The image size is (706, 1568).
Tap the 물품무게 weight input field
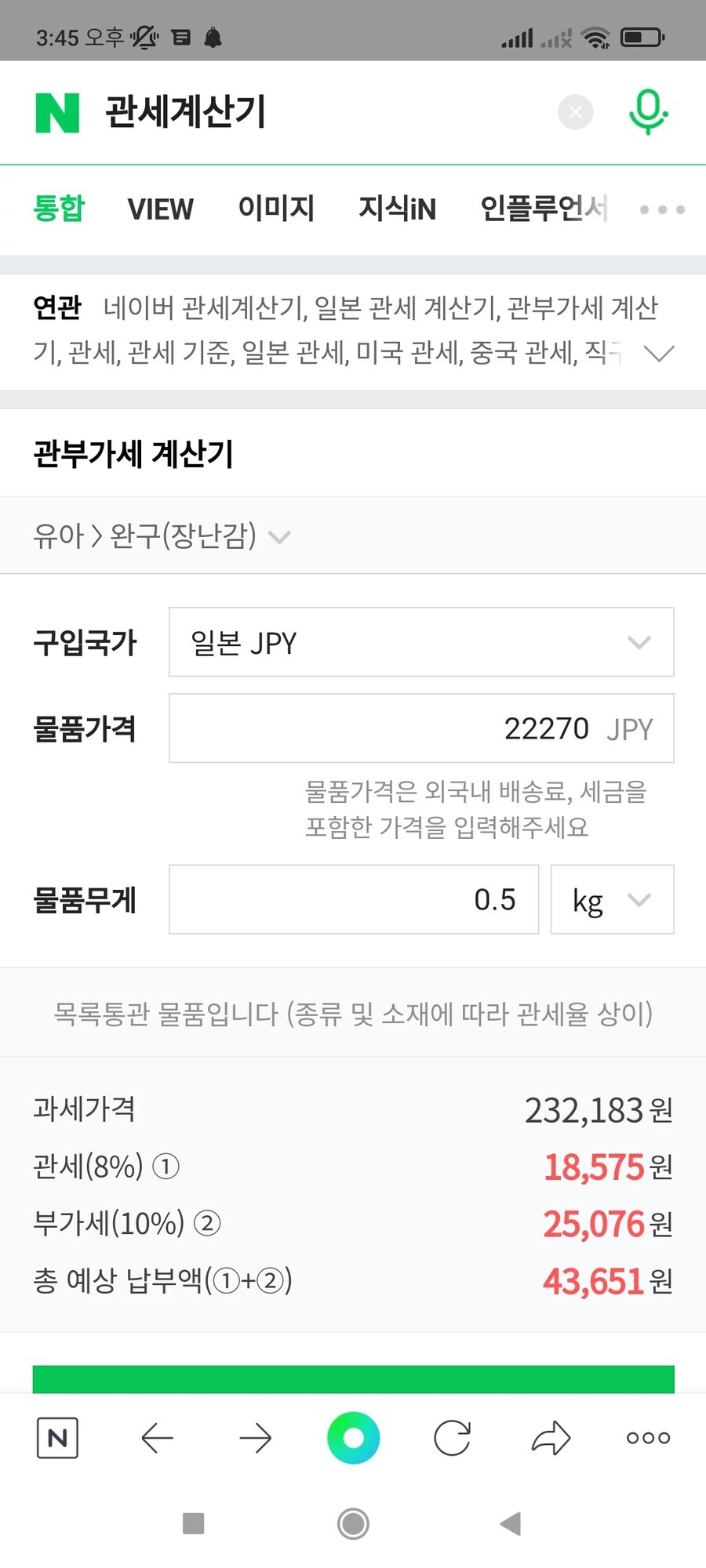tap(353, 899)
